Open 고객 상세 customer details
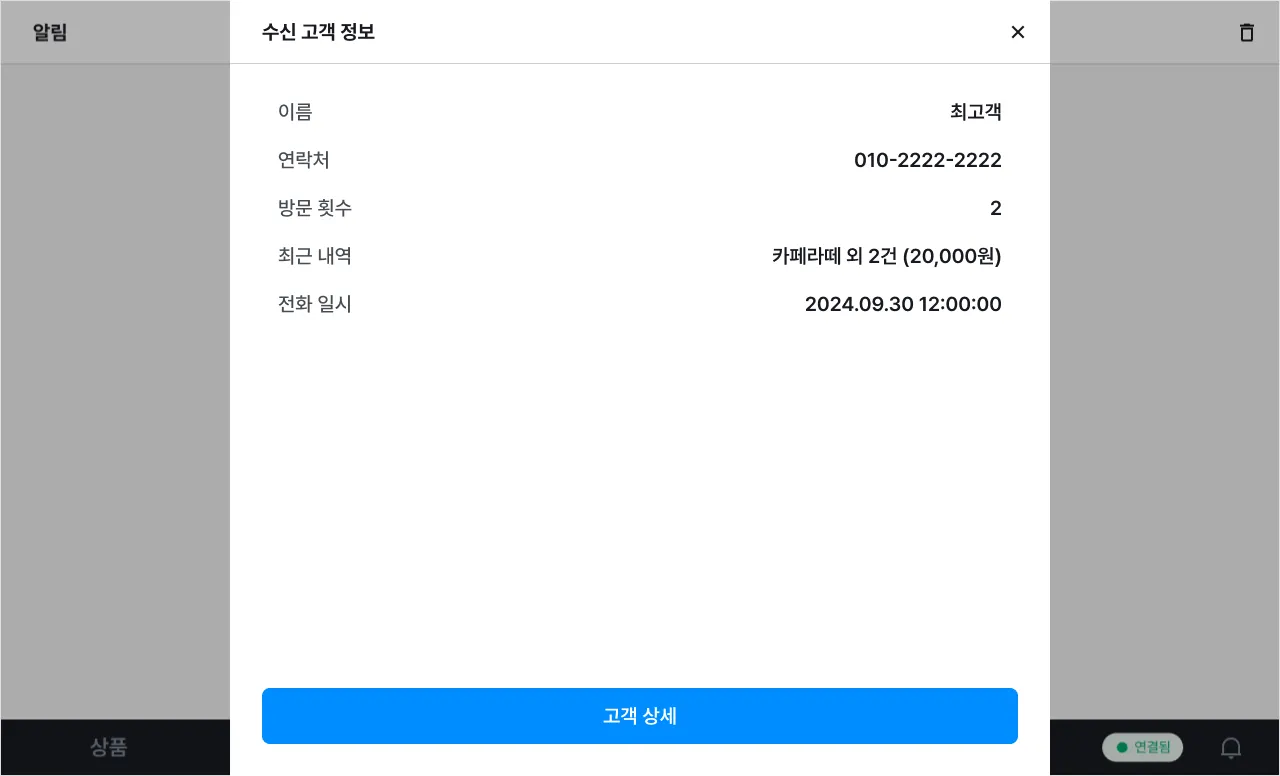 coord(640,716)
